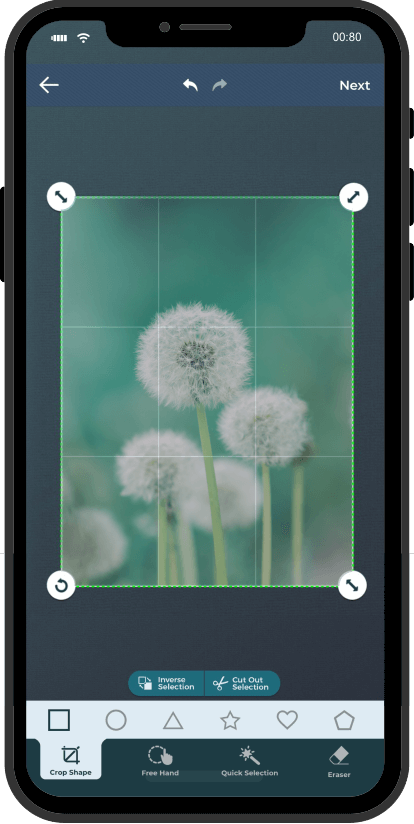Select the square crop shape
The width and height of the screenshot is (414, 824).
[x=59, y=720]
